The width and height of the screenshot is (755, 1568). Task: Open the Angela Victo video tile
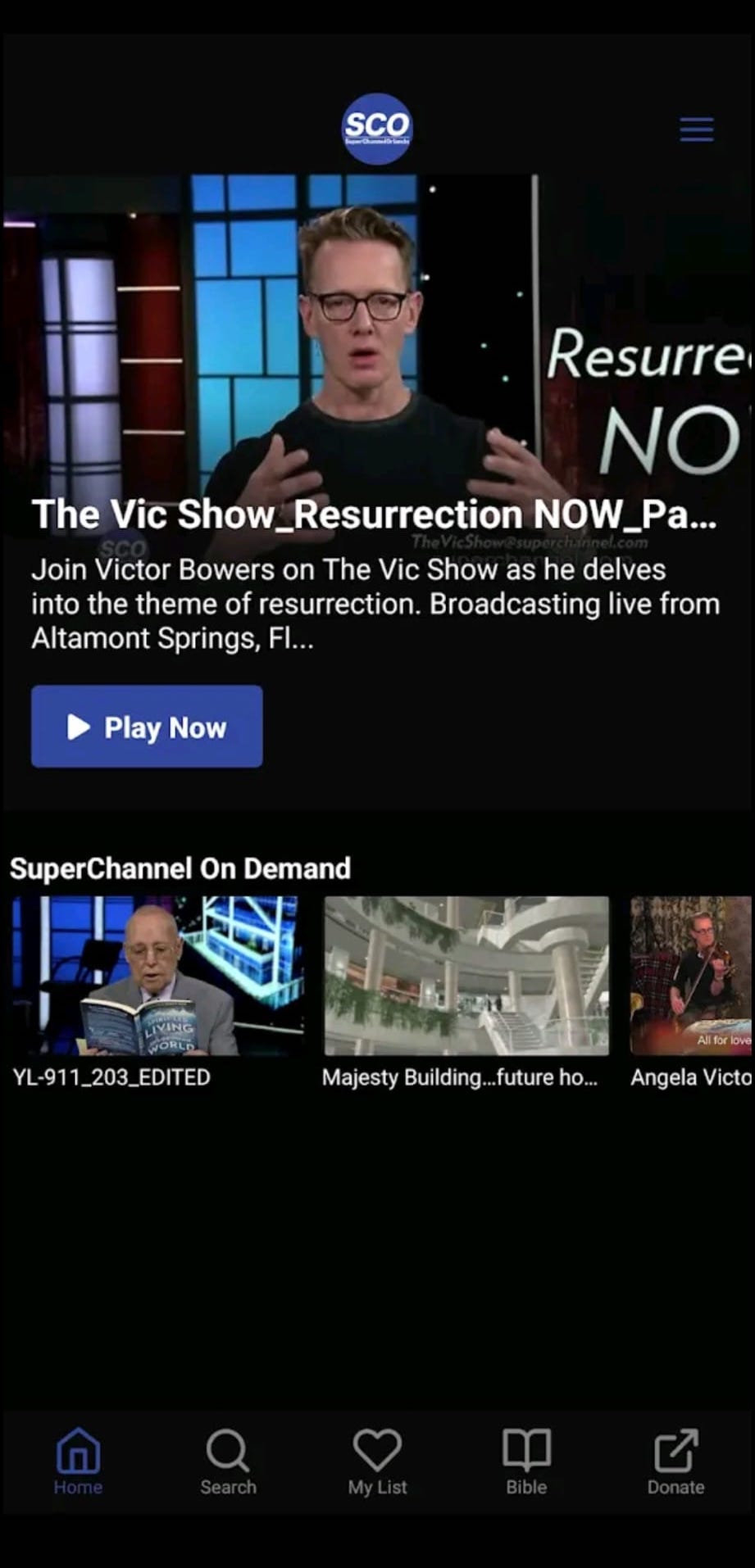(691, 976)
